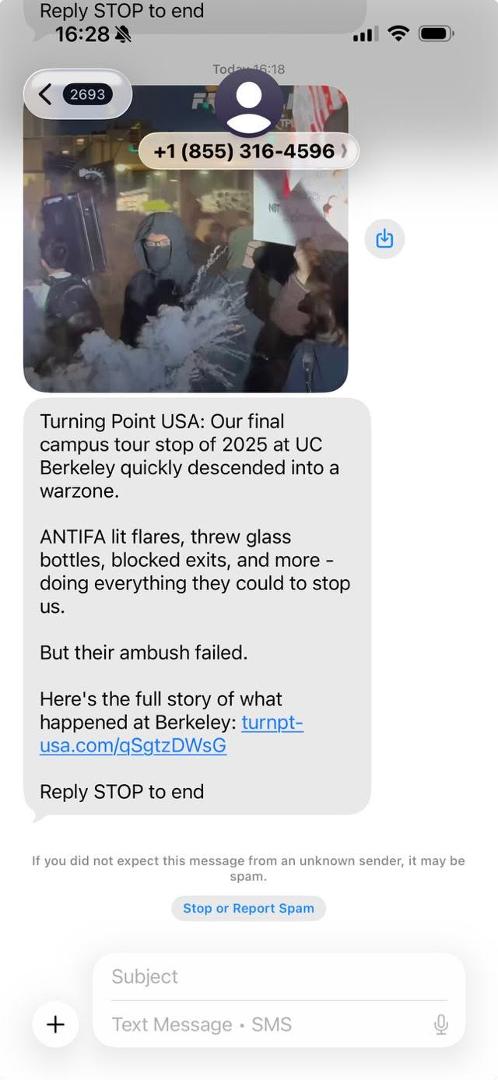
Task: Open contact details for +1 (855) 316-4596
Action: (x=249, y=151)
